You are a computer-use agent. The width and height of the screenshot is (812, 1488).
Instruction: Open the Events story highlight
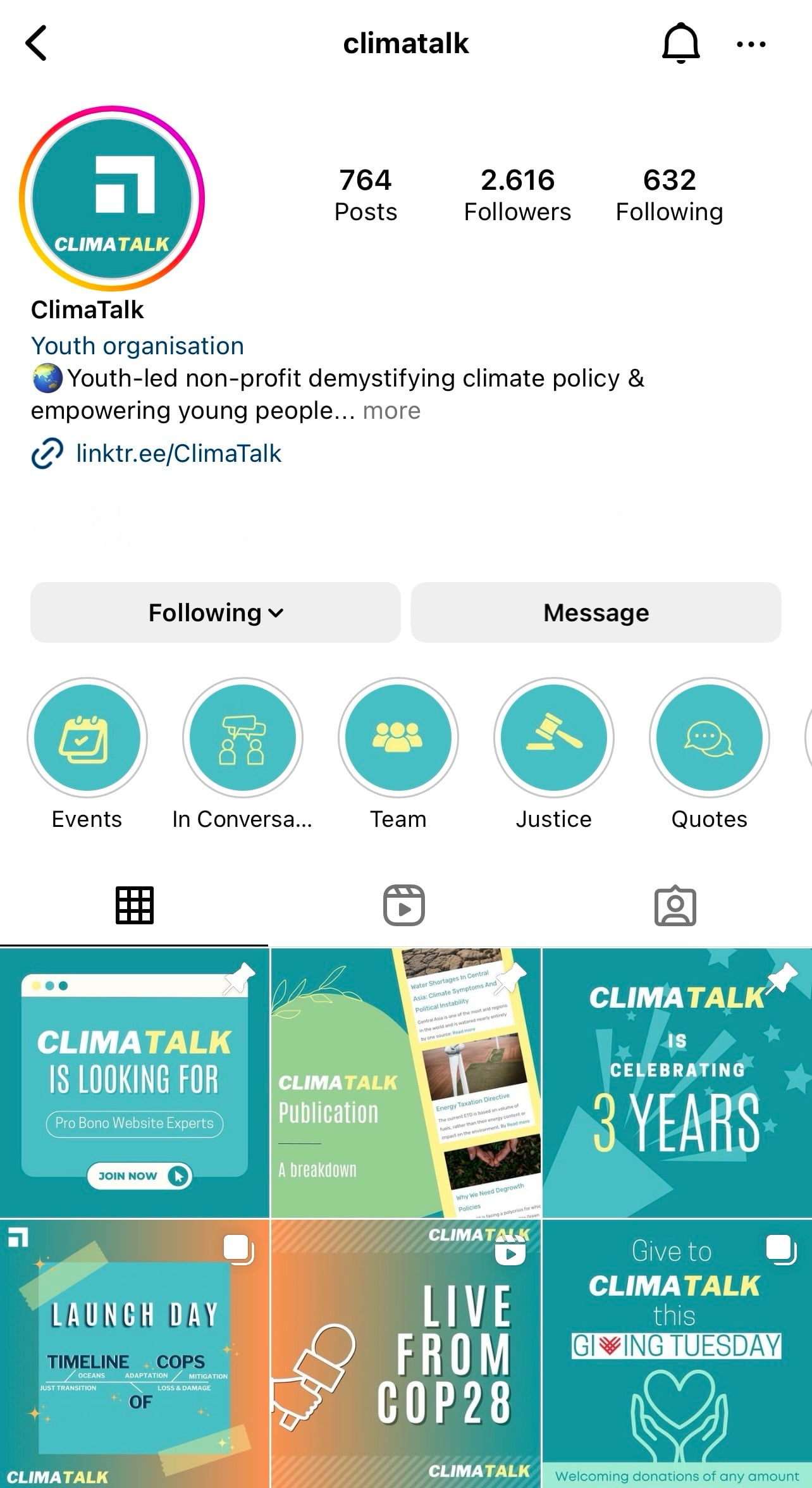click(x=87, y=738)
